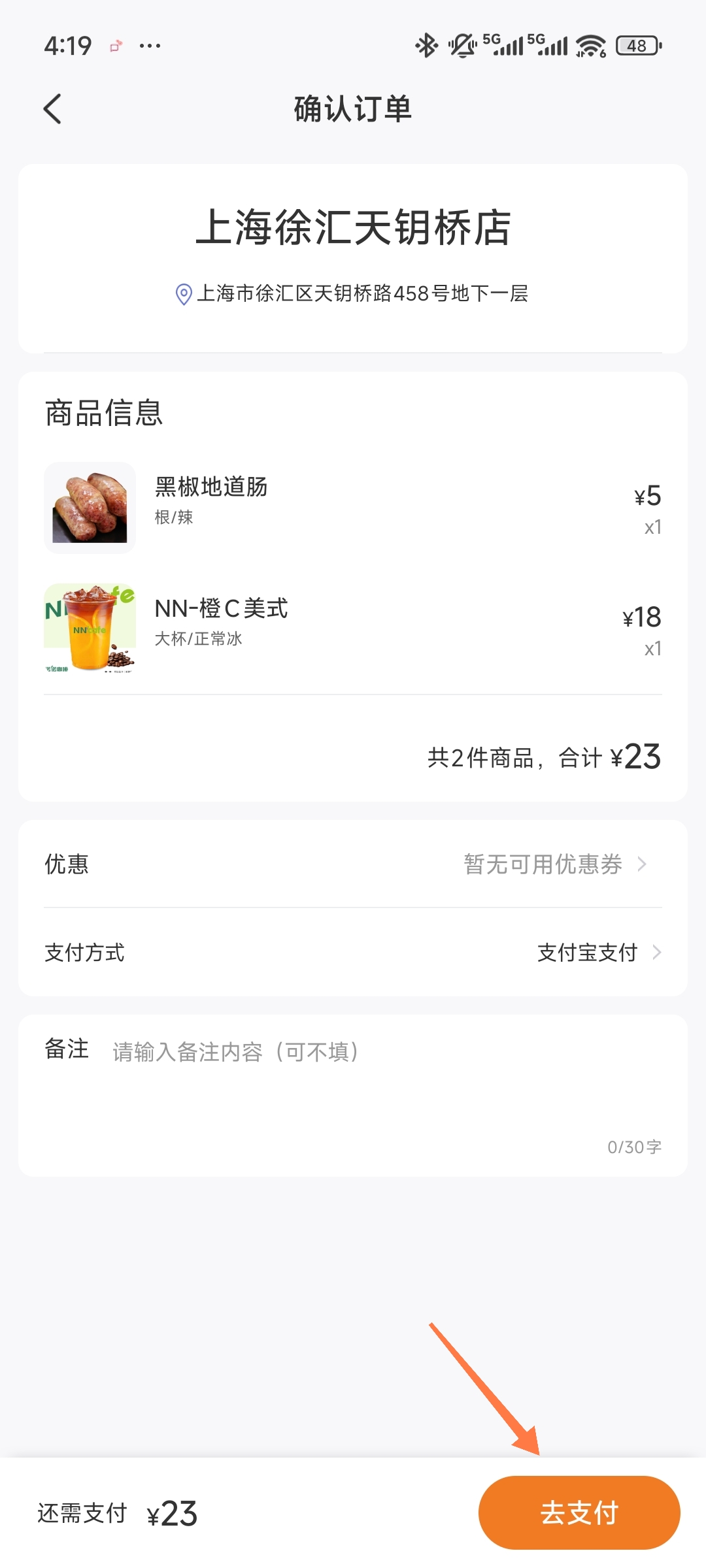Click the 0/30字 character counter
Screen dimensions: 706x1568
(633, 1146)
